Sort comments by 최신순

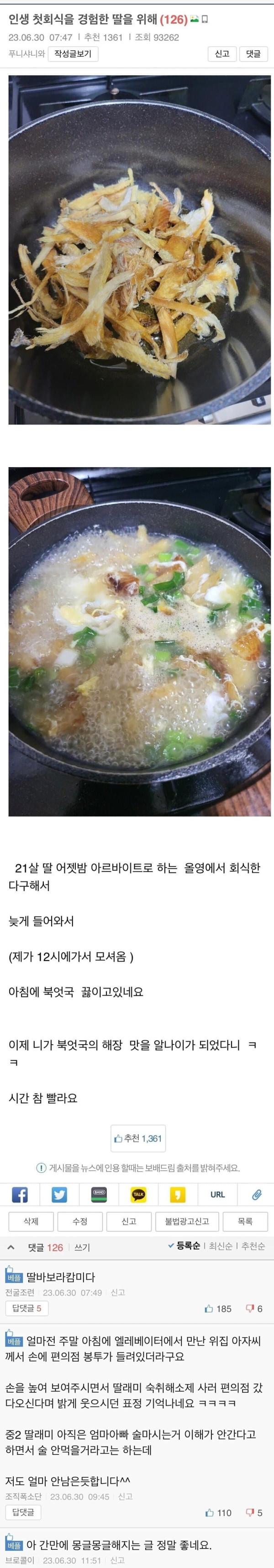(x=221, y=1246)
